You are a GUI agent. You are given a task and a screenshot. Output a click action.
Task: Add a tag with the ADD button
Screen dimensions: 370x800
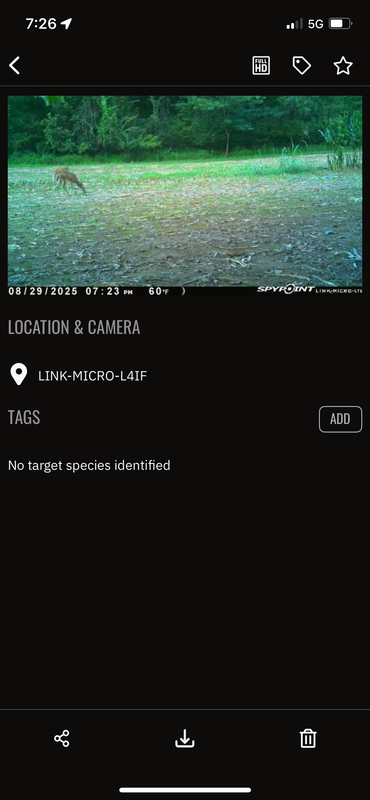[340, 419]
